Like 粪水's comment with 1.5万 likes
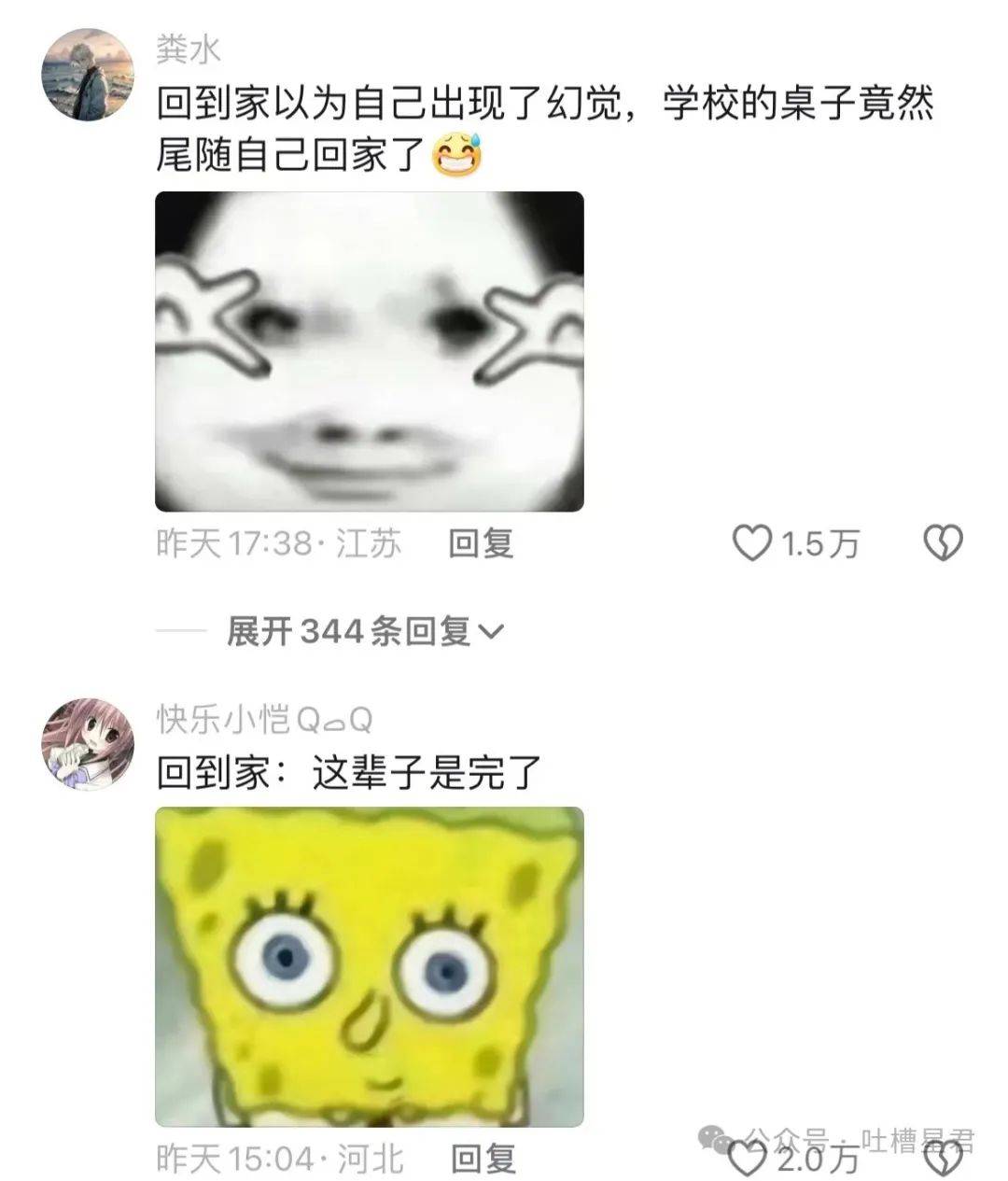Image resolution: width=1008 pixels, height=1181 pixels. click(751, 542)
